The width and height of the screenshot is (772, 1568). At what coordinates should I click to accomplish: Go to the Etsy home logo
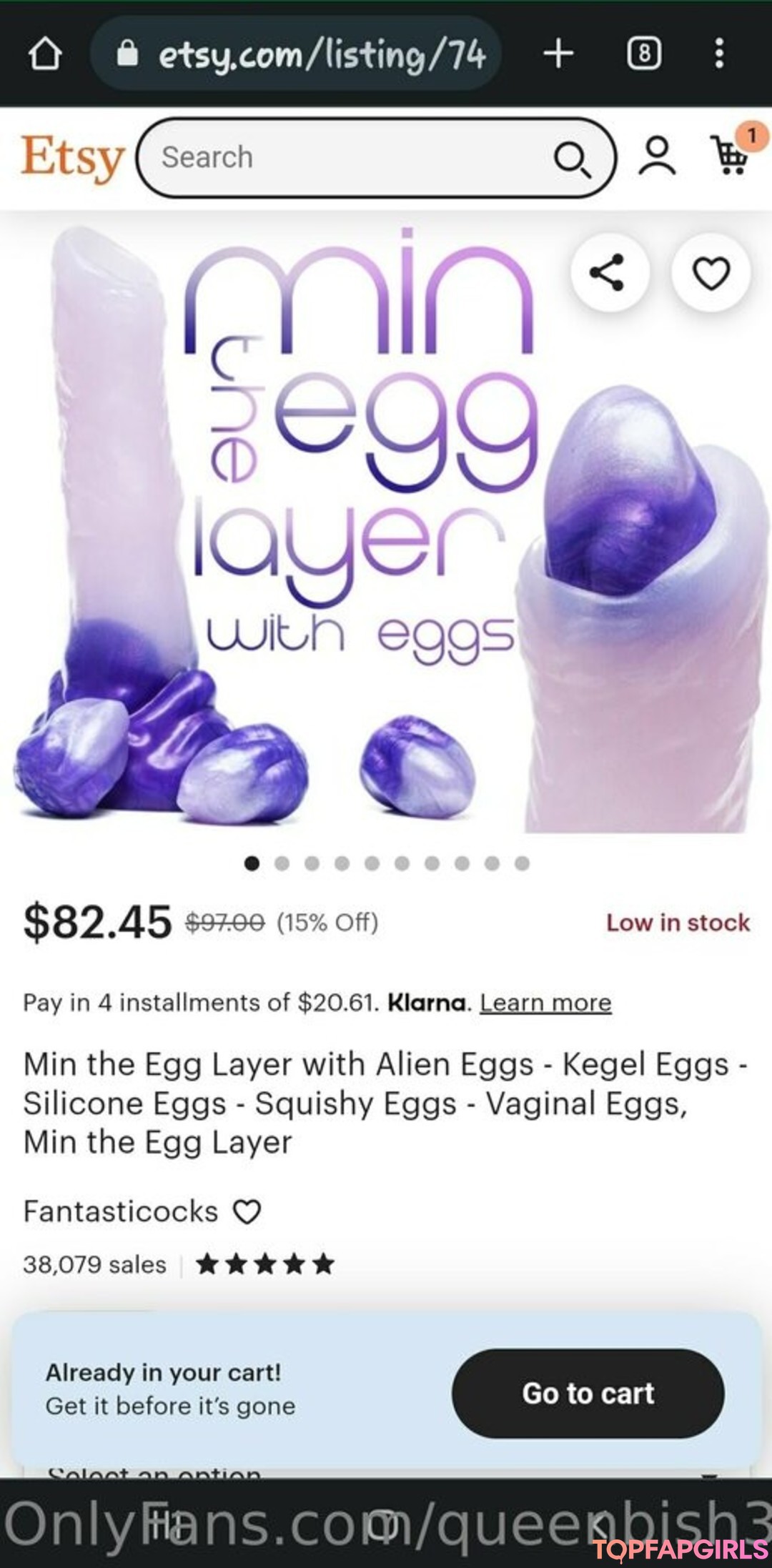point(72,157)
